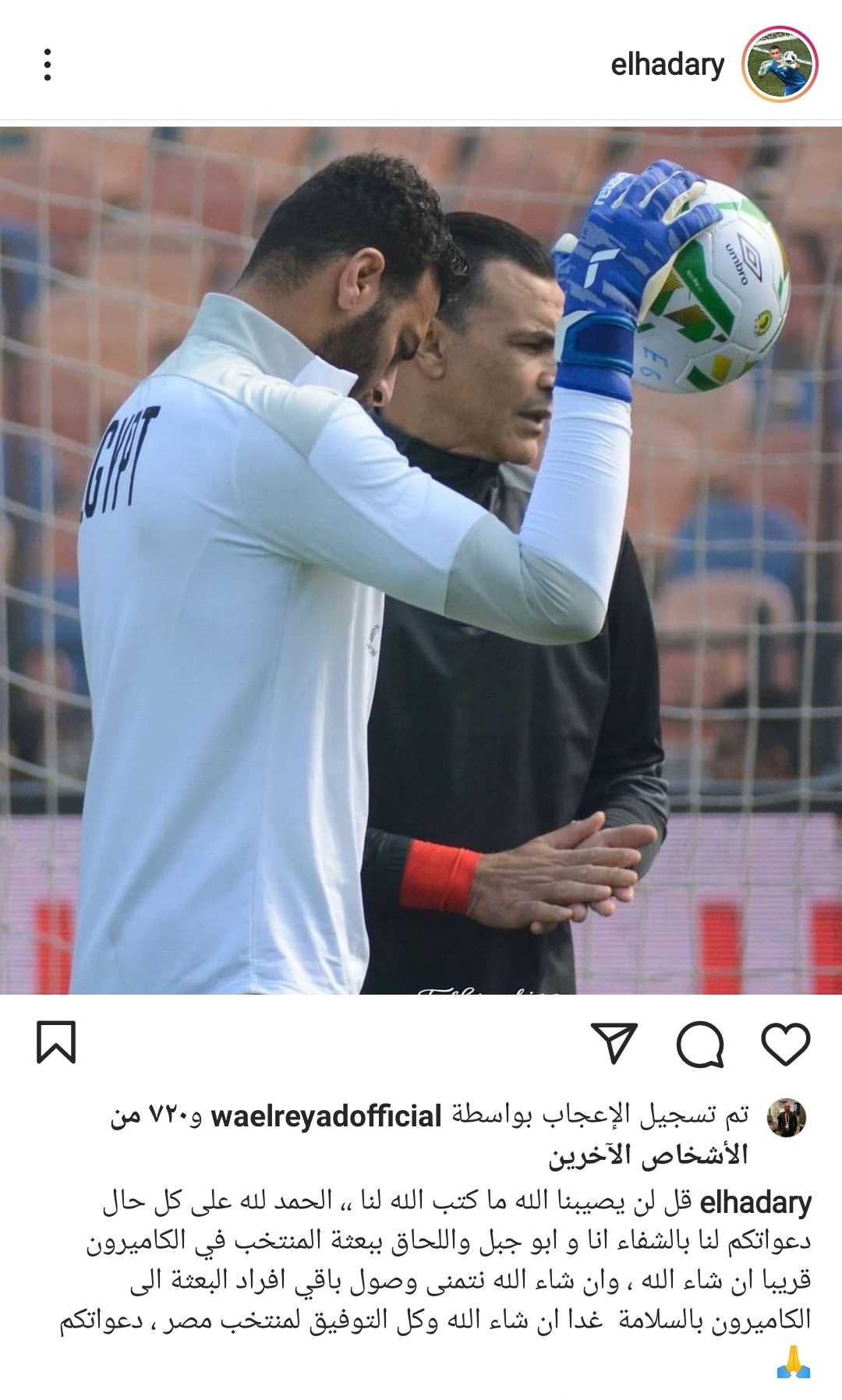Viewport: 842px width, 1400px height.
Task: Open waelreyadofficial's profile from the likes line
Action: 326,1116
